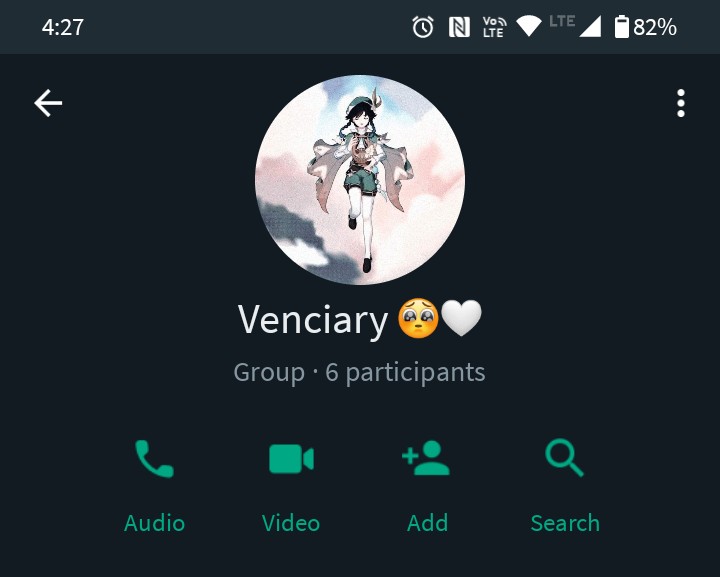Viewport: 720px width, 577px height.
Task: Go back using the arrow icon
Action: tap(48, 103)
